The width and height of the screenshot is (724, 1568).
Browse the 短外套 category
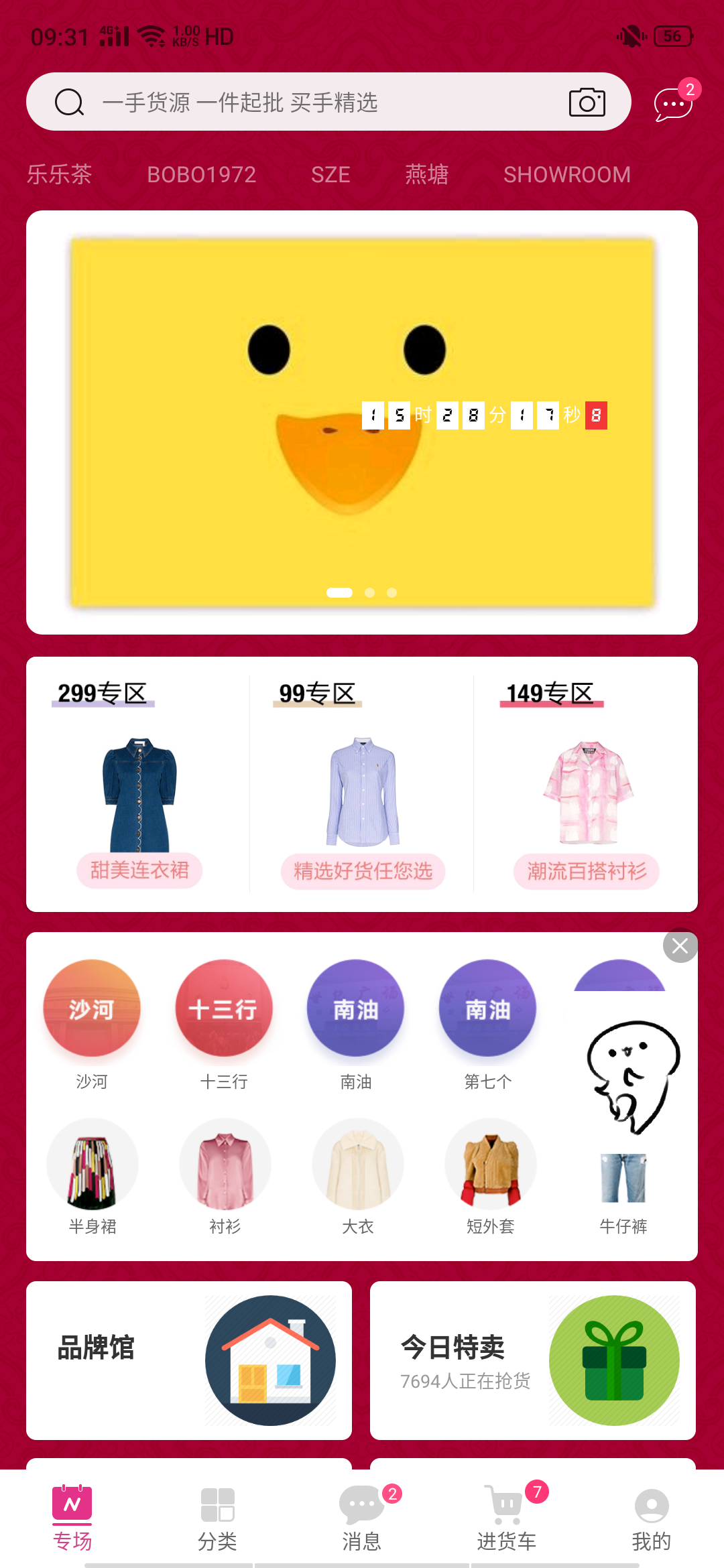tap(490, 1177)
